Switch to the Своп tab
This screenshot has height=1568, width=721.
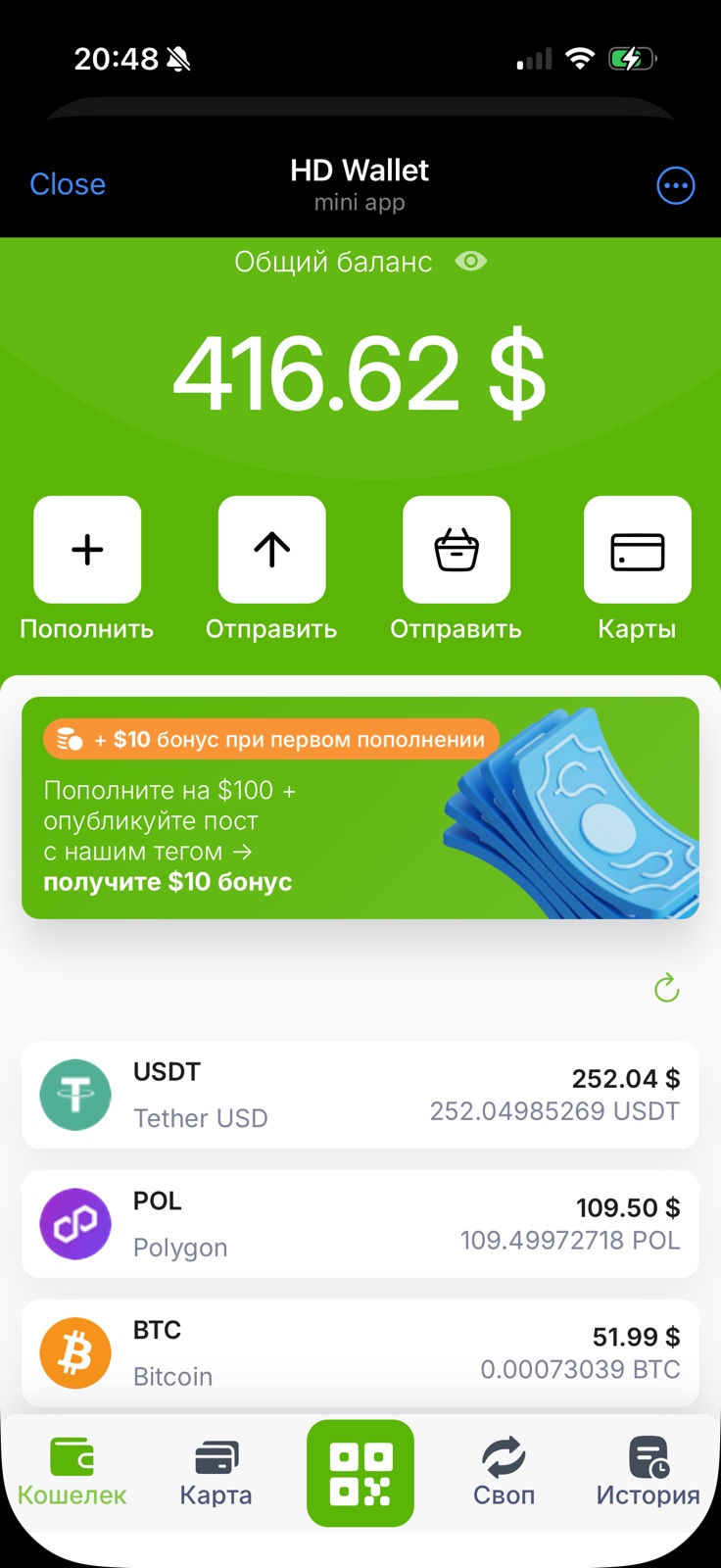[x=504, y=1472]
